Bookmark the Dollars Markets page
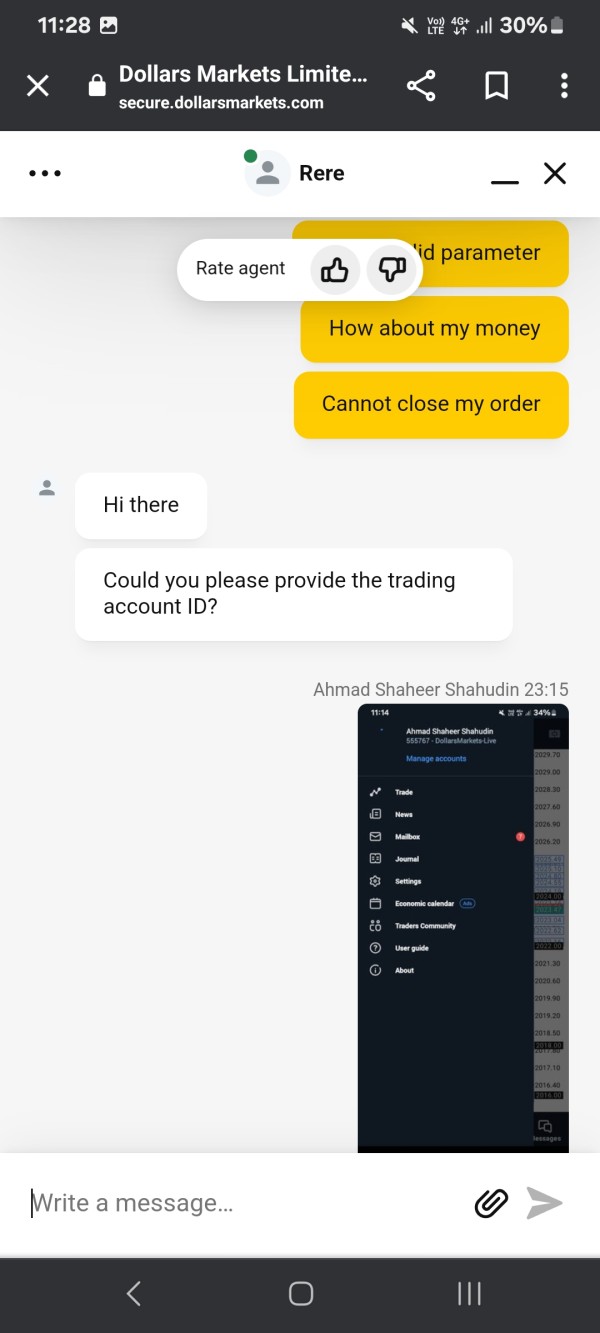The height and width of the screenshot is (1333, 600). click(496, 86)
